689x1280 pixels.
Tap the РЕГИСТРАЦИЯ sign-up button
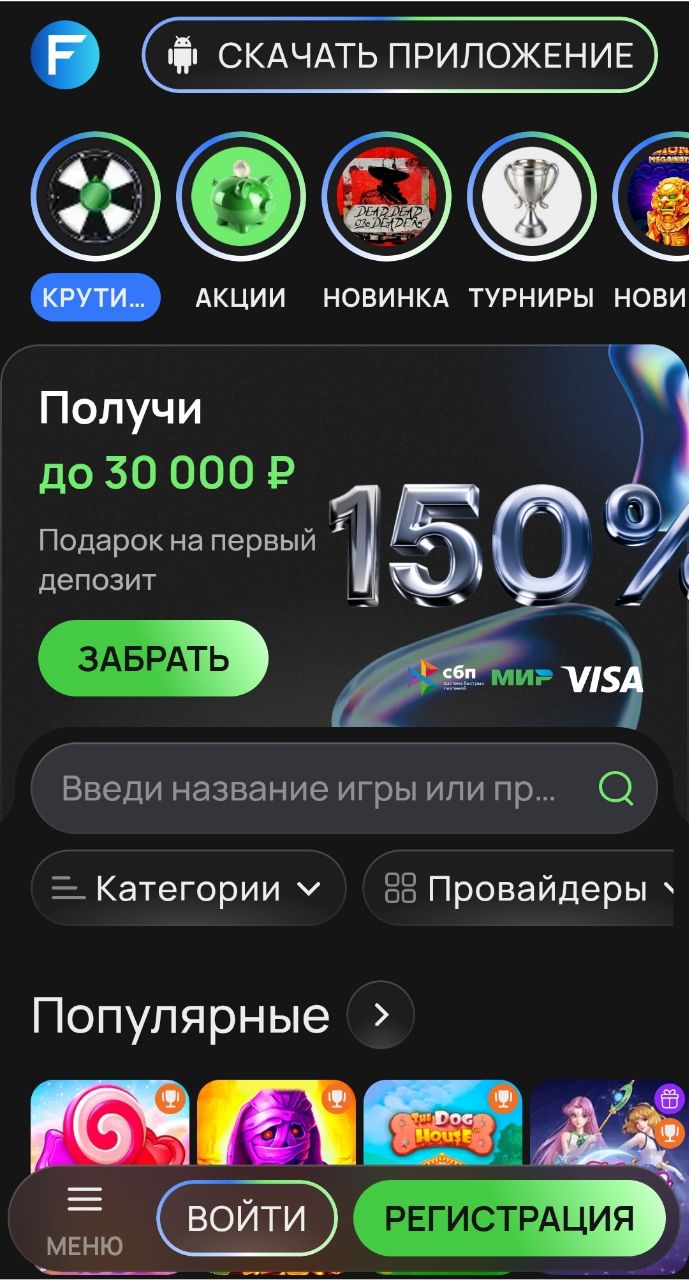tap(509, 1219)
